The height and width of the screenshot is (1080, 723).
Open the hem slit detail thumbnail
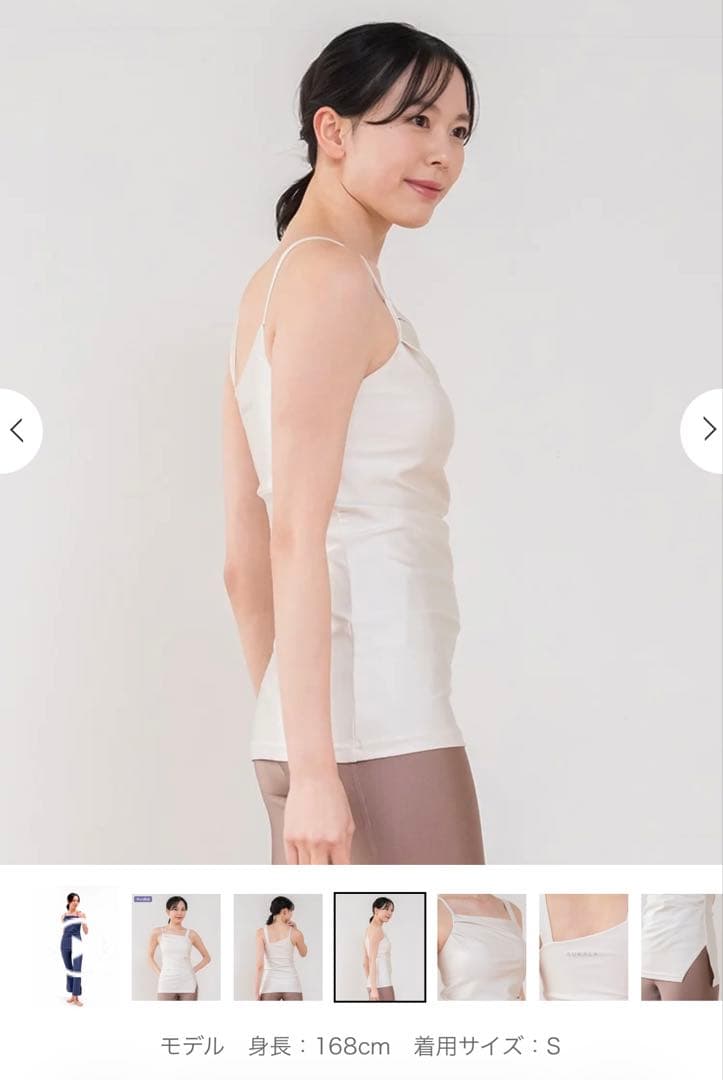click(682, 947)
